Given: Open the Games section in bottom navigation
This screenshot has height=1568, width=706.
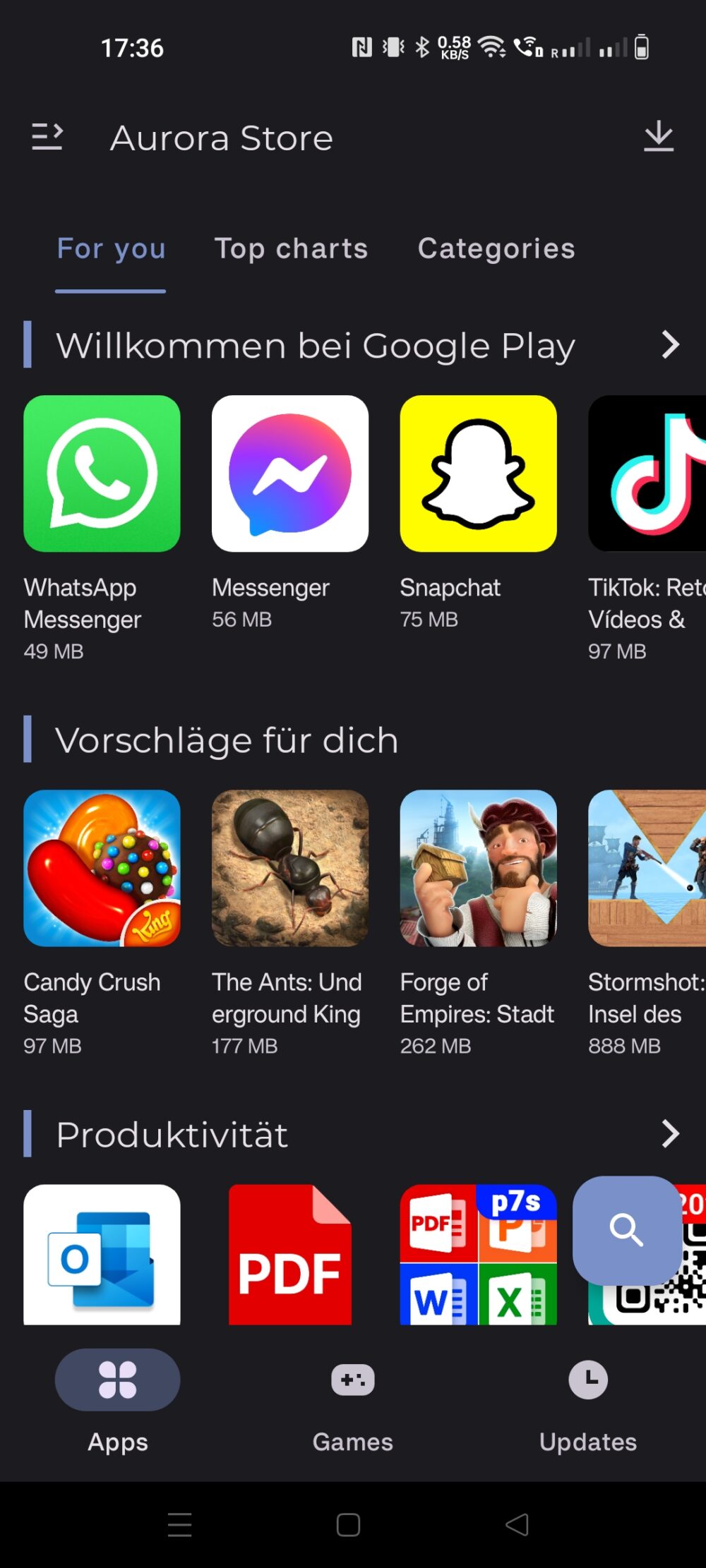Looking at the screenshot, I should [x=352, y=1404].
